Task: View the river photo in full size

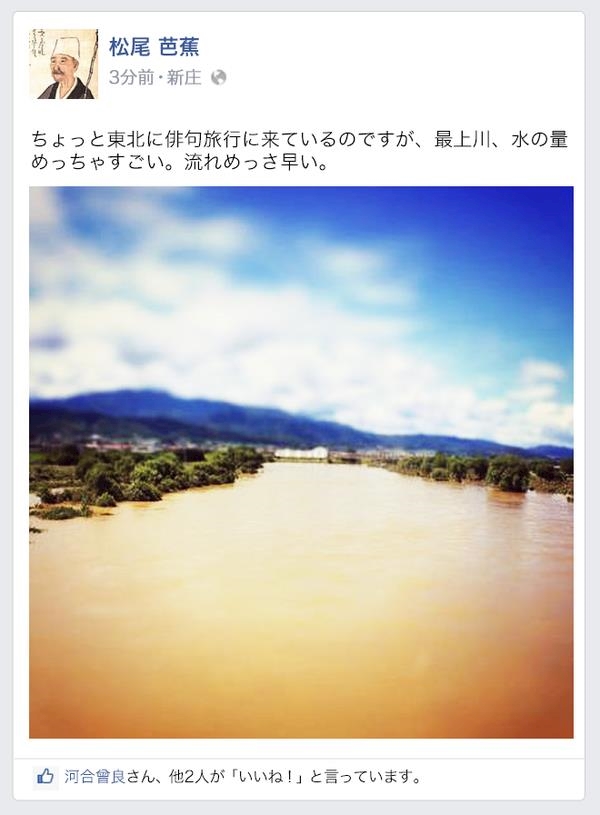Action: pyautogui.click(x=301, y=462)
